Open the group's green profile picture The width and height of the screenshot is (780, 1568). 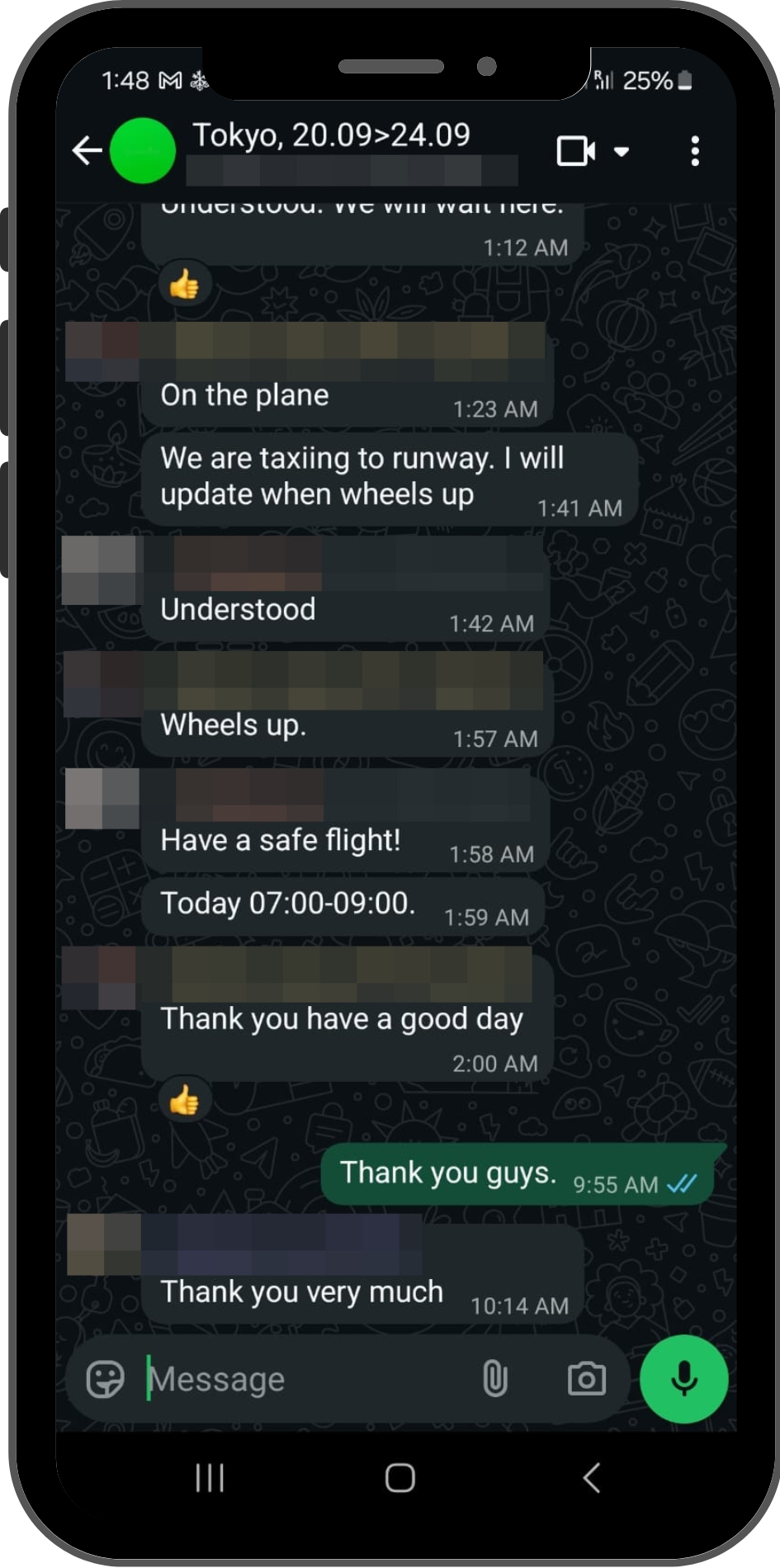tap(143, 151)
